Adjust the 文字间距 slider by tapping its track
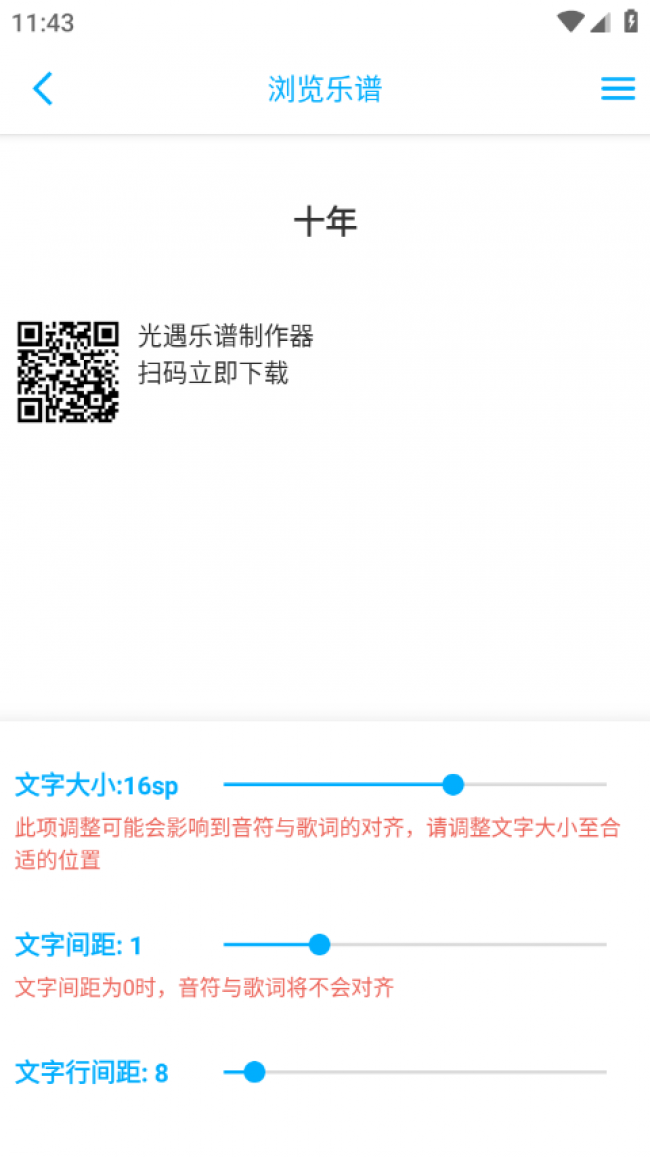The width and height of the screenshot is (650, 1157). point(414,945)
